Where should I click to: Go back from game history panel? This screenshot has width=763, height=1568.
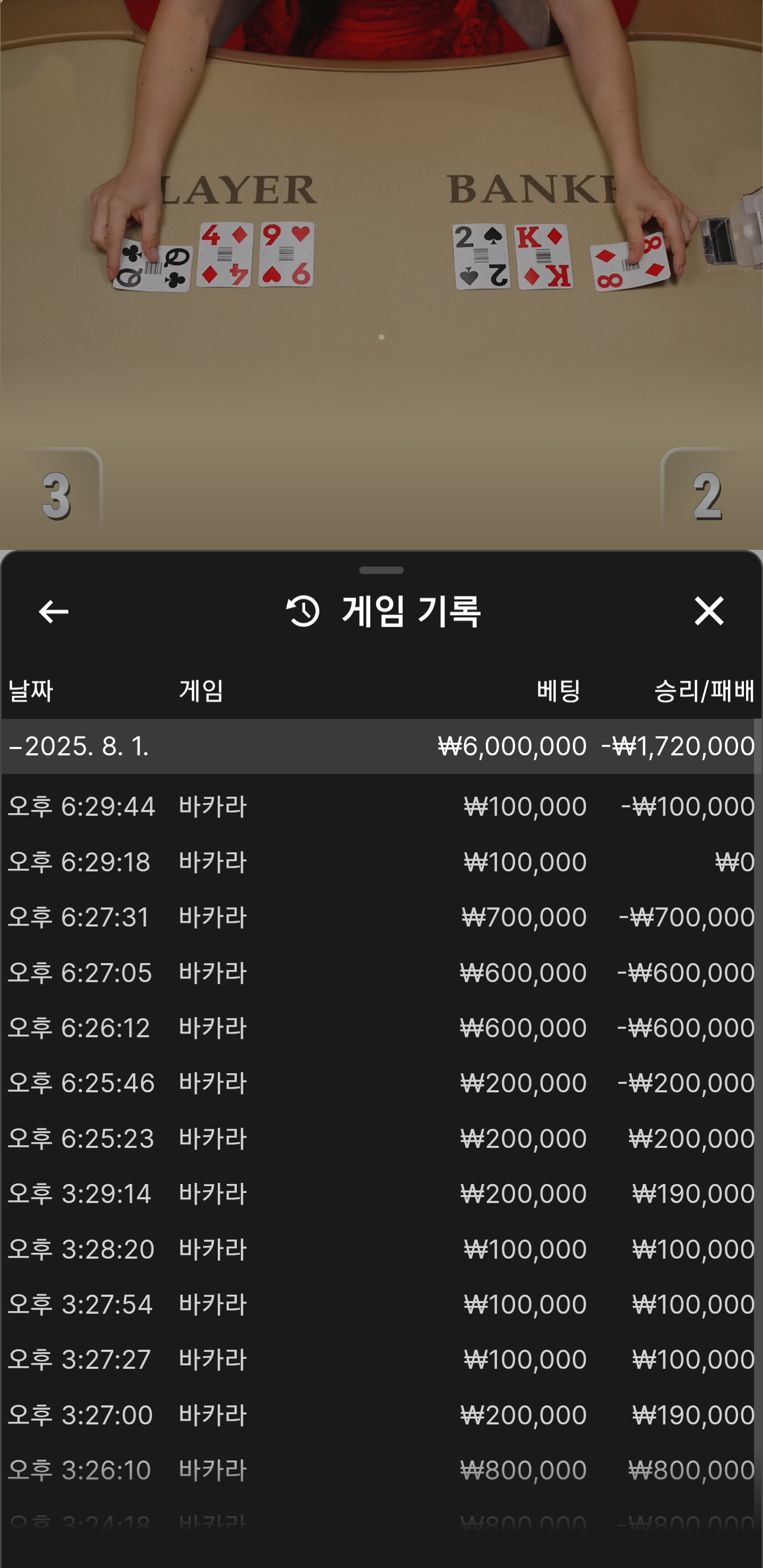click(54, 611)
